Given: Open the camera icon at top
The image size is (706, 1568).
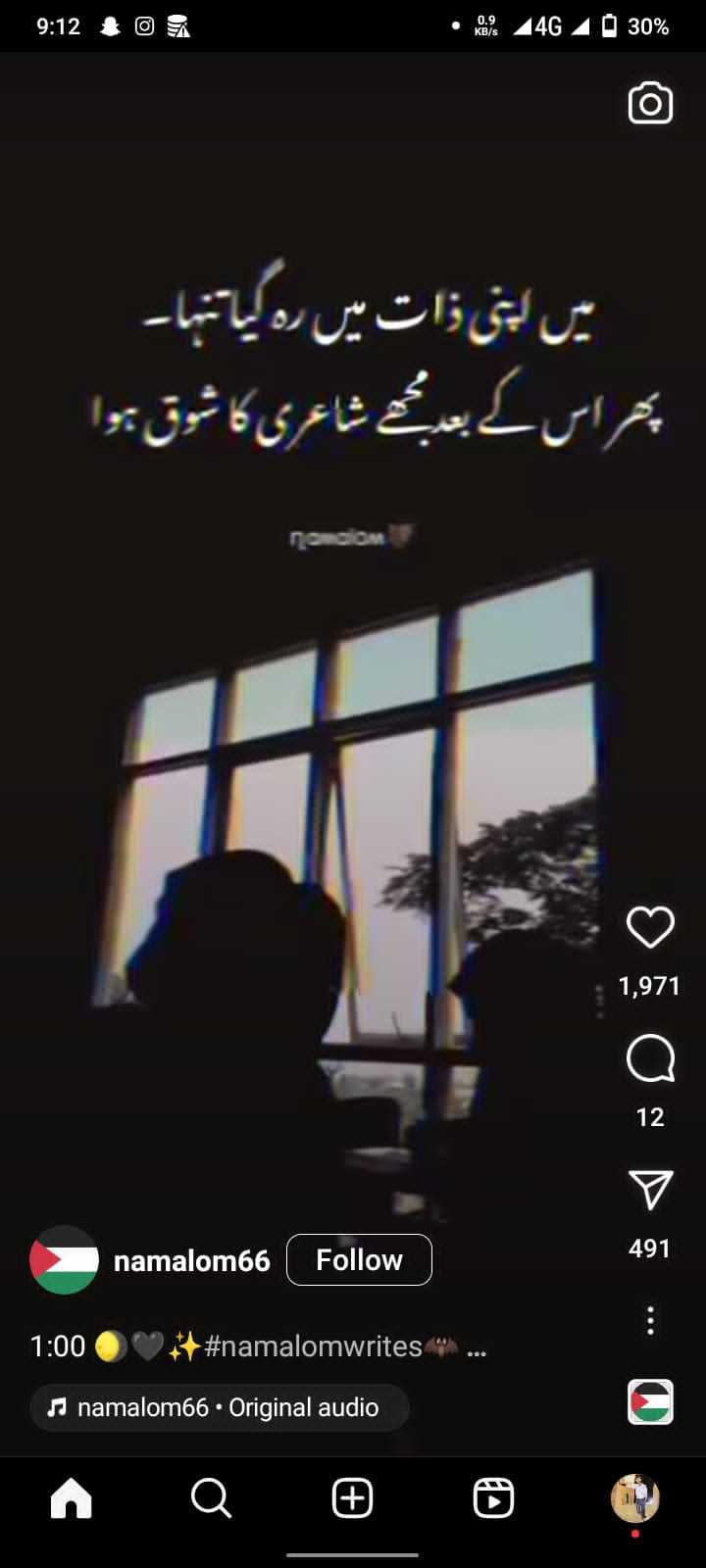Looking at the screenshot, I should (650, 104).
